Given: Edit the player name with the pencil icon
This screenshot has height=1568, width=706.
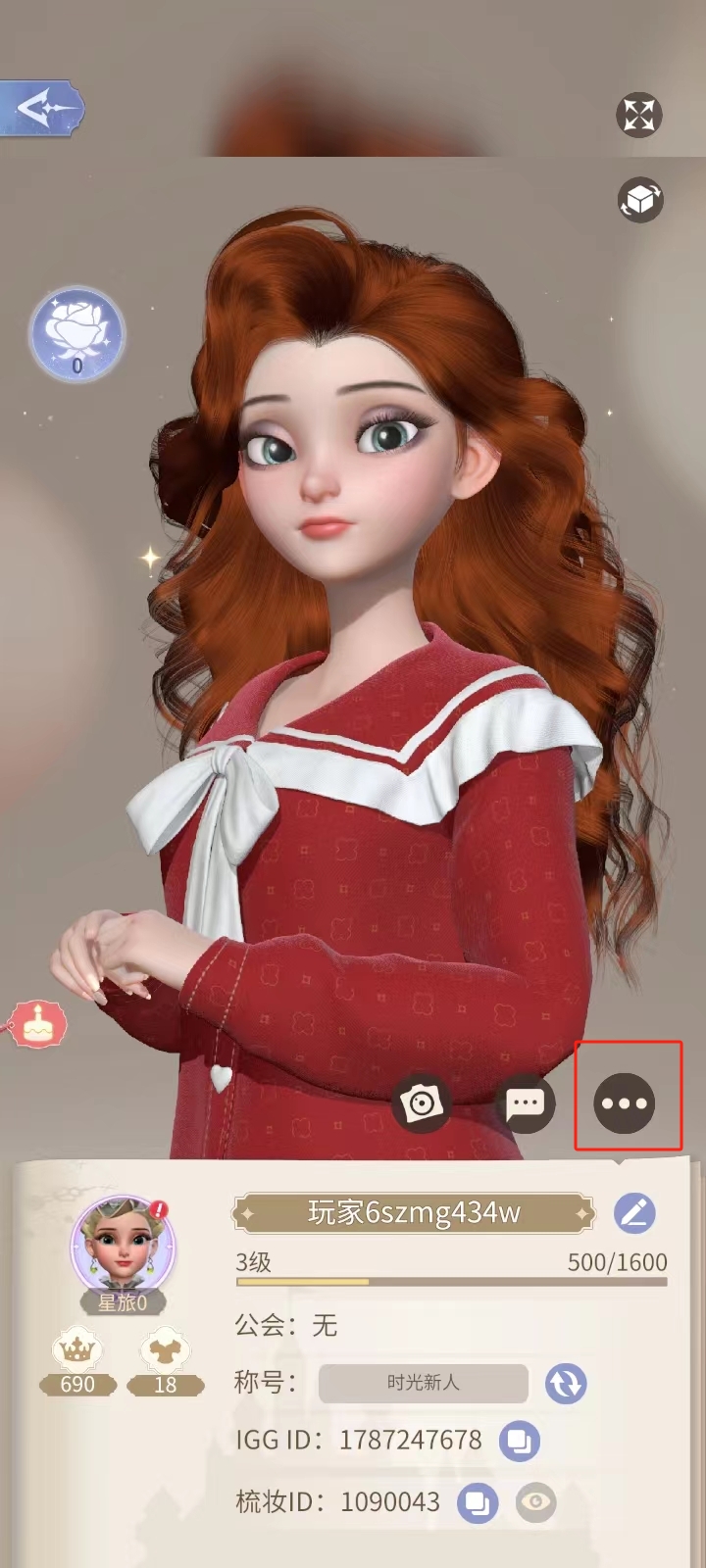Looking at the screenshot, I should [634, 1213].
